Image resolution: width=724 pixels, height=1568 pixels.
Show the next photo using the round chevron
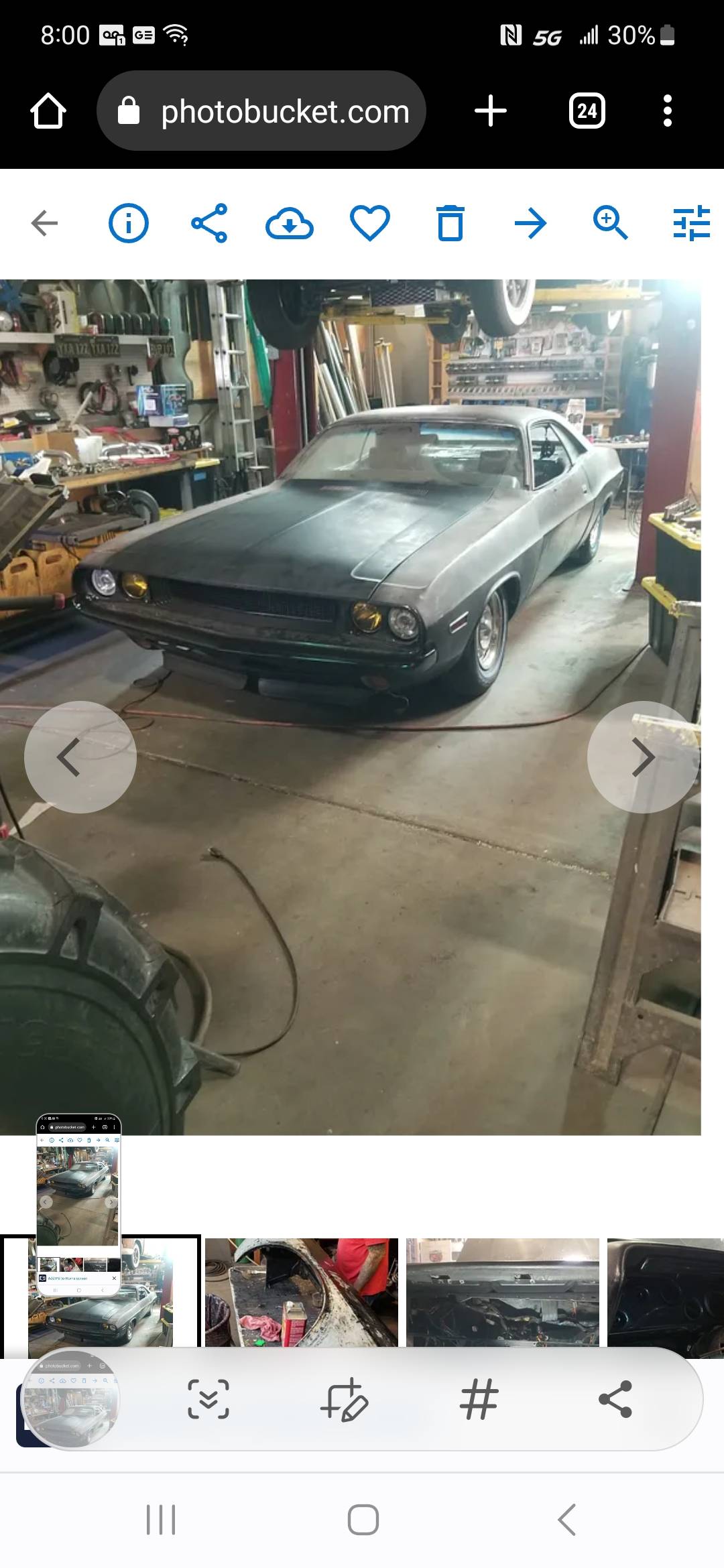(644, 757)
